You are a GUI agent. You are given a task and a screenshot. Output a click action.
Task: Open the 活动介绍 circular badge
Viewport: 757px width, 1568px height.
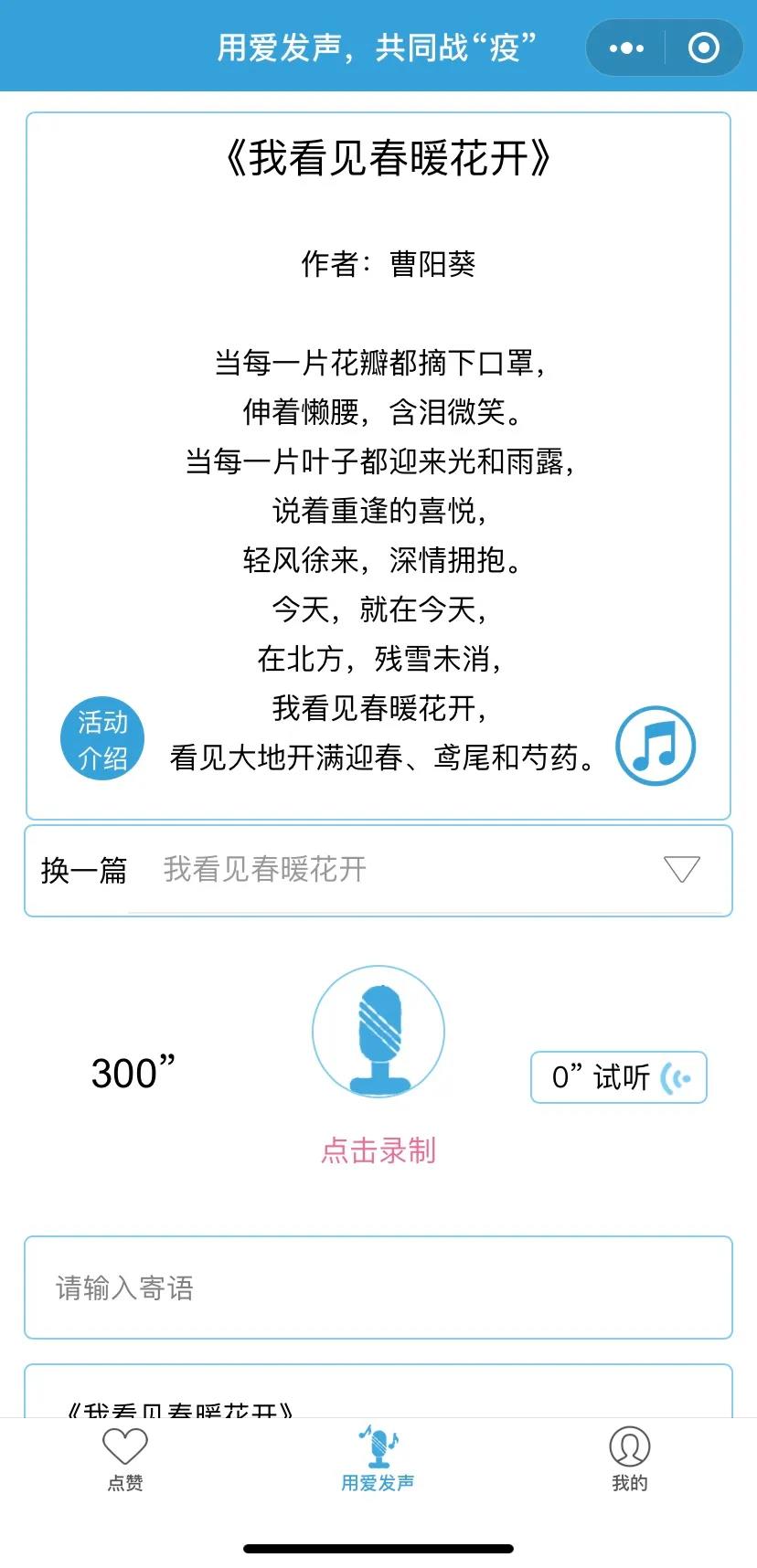(101, 738)
